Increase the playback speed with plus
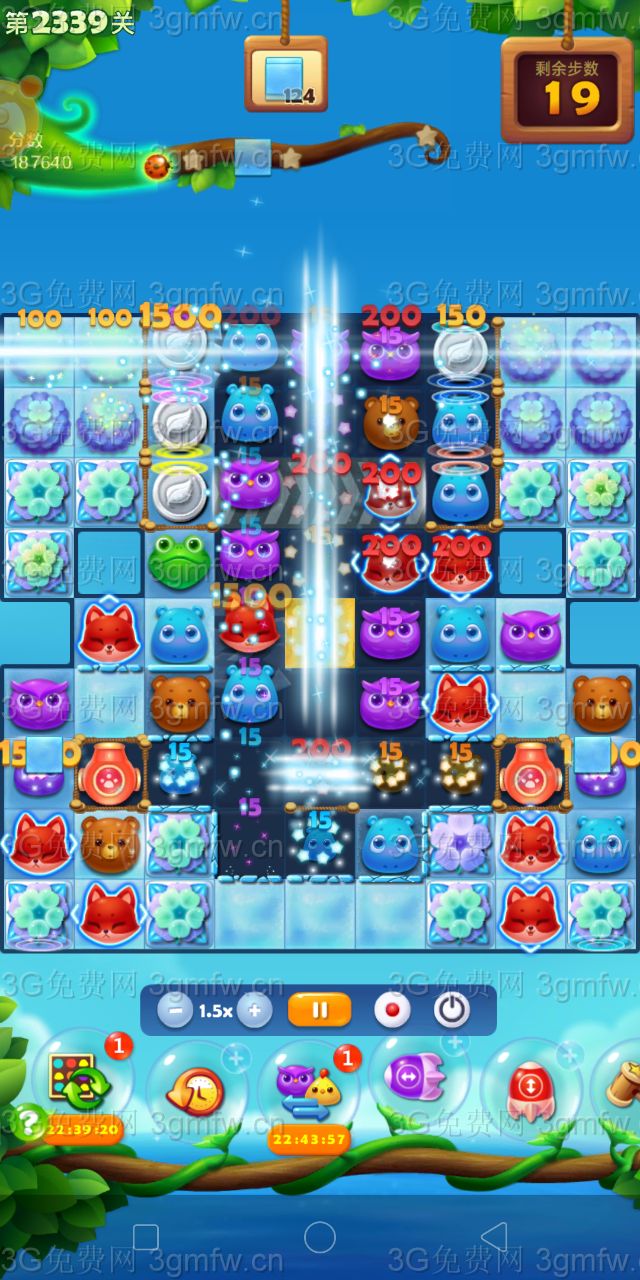640x1280 pixels. click(x=254, y=1010)
